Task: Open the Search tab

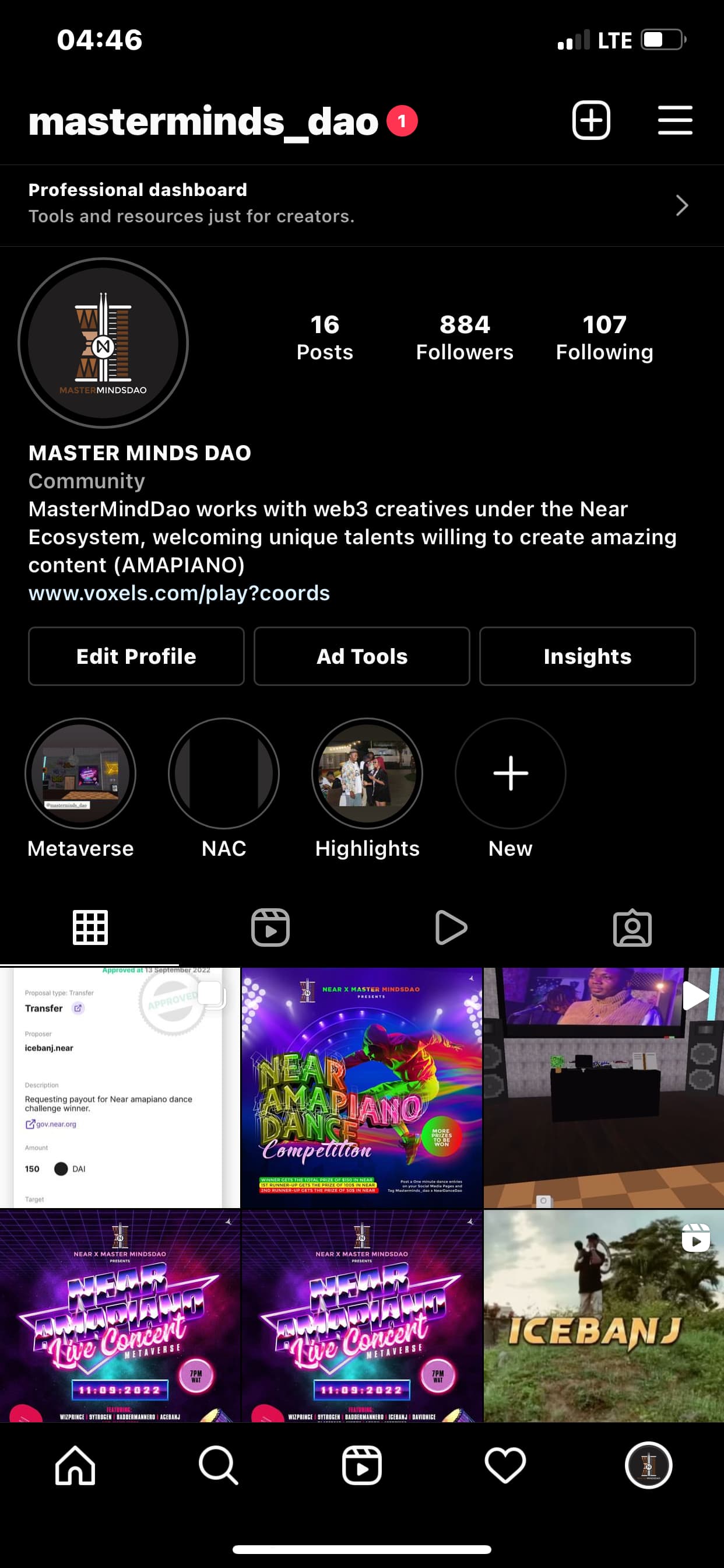Action: 219,1465
